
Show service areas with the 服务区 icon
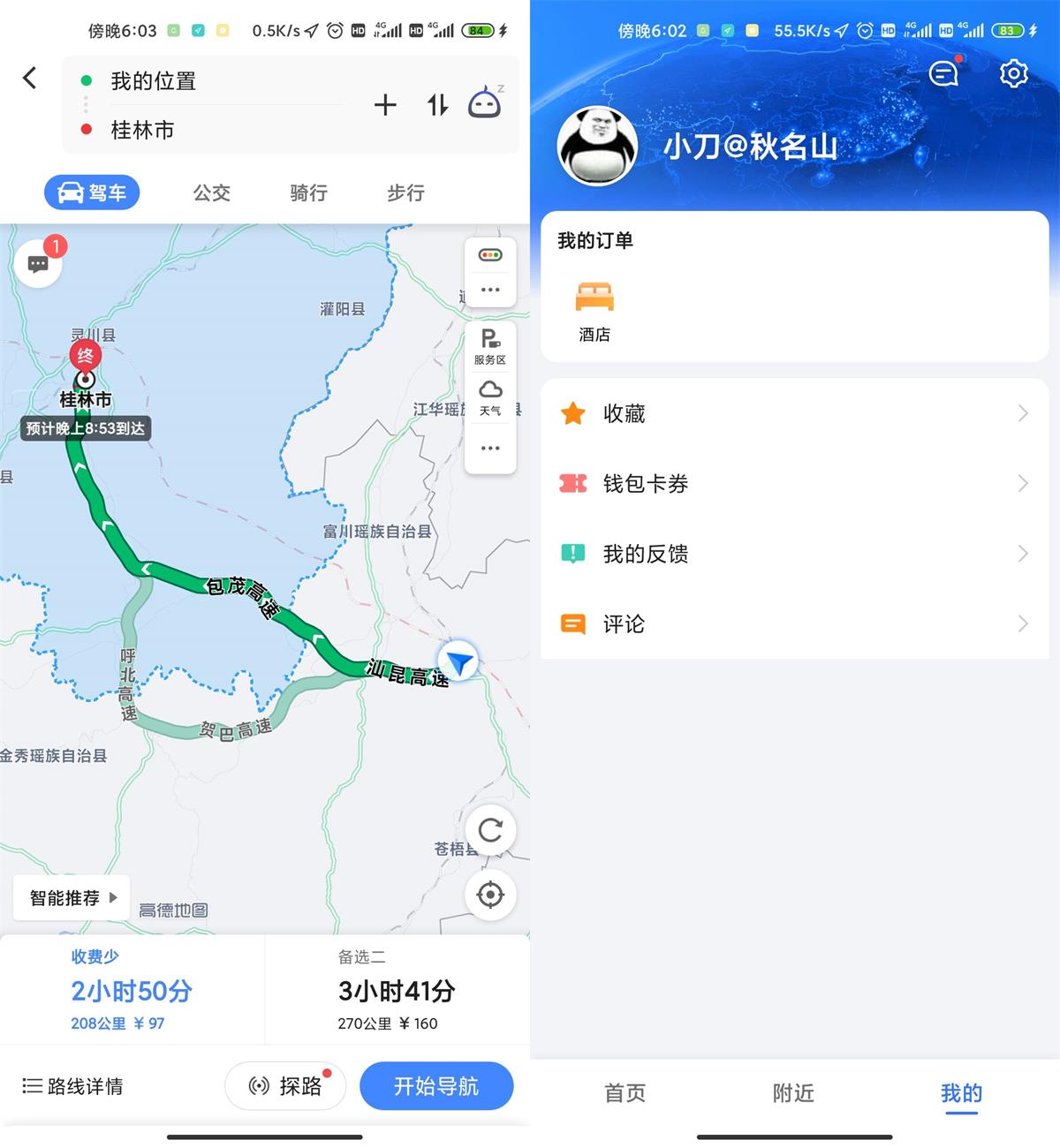click(490, 344)
